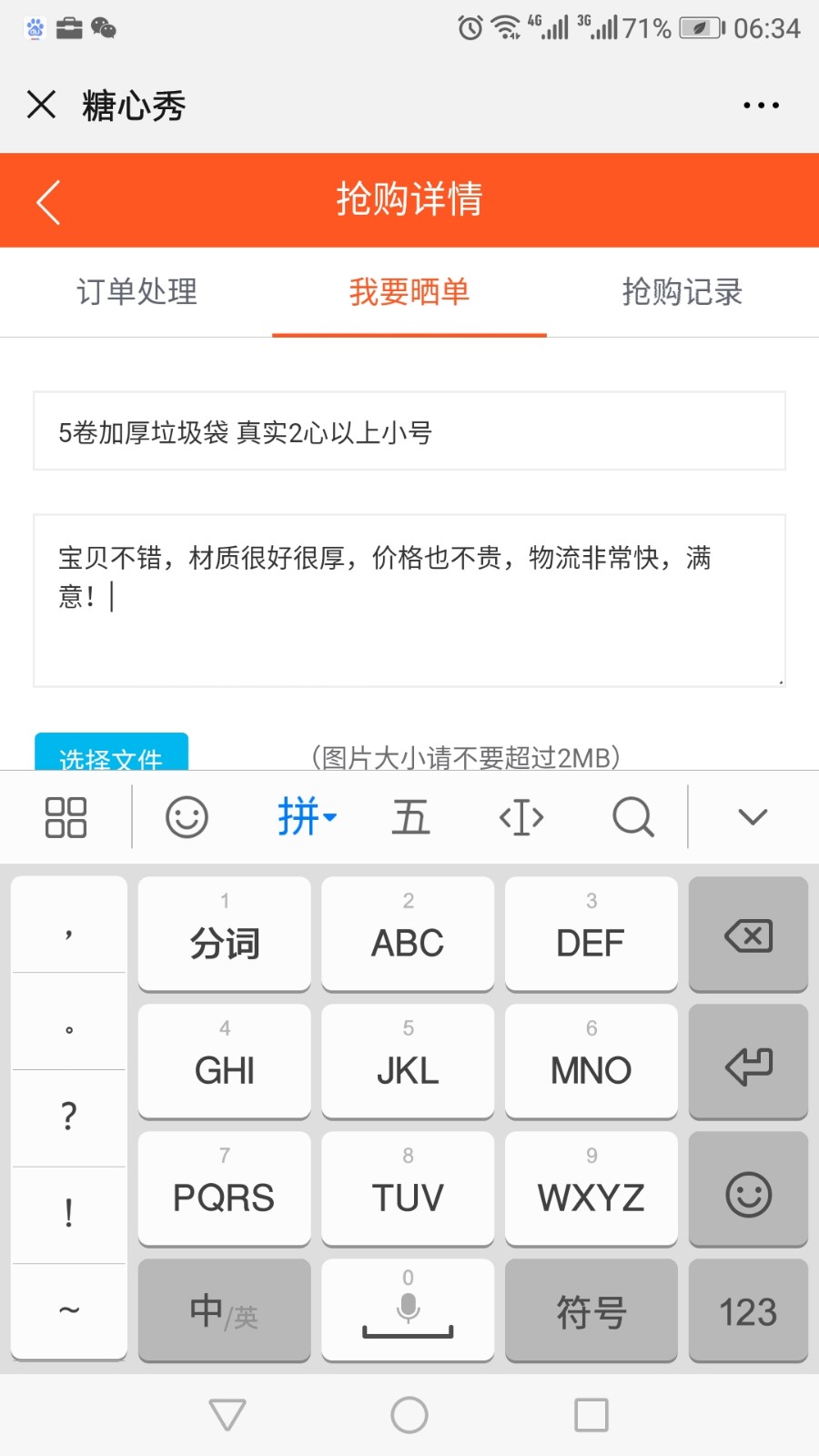Viewport: 819px width, 1456px height.
Task: Collapse the keyboard with the down chevron
Action: 753,816
